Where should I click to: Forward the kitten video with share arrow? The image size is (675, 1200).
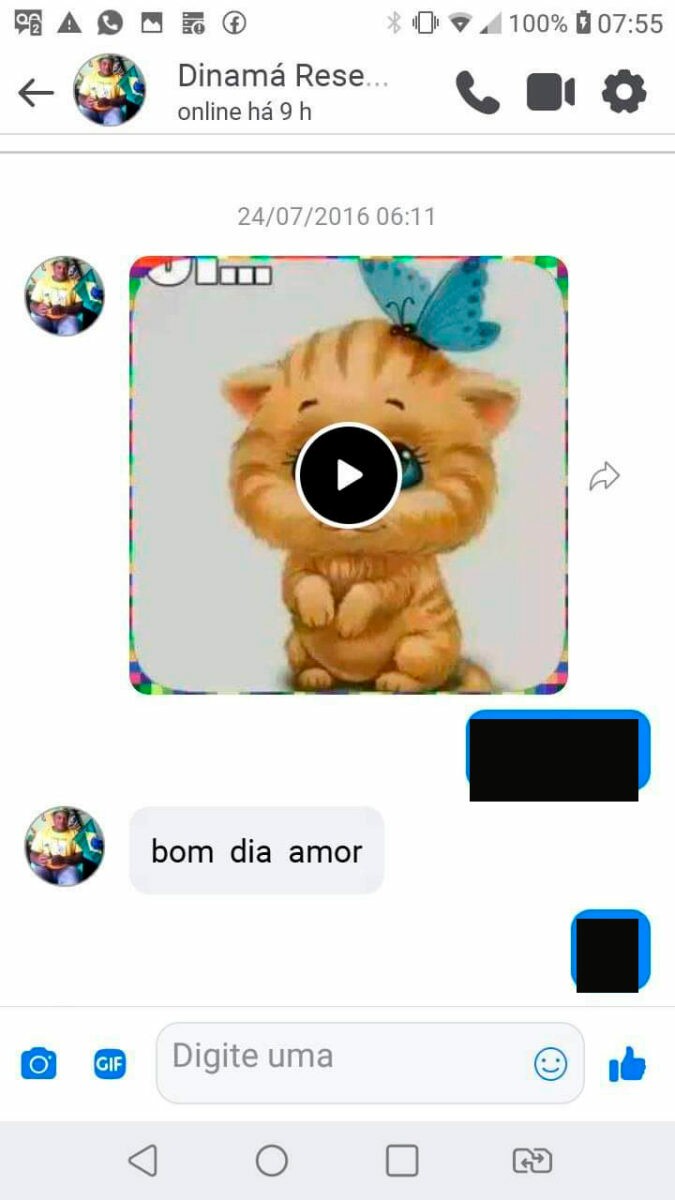click(604, 477)
